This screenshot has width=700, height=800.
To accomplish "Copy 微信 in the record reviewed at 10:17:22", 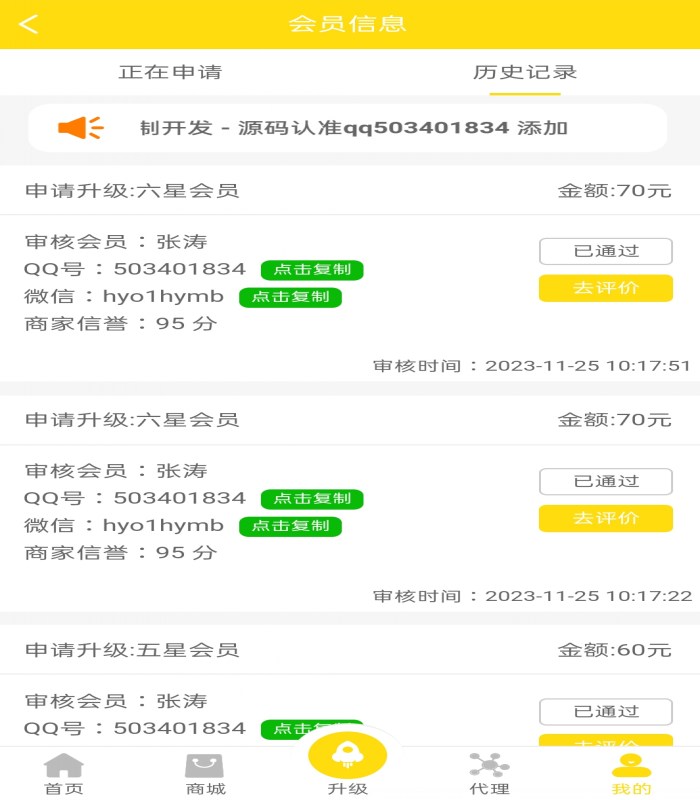I will coord(290,526).
